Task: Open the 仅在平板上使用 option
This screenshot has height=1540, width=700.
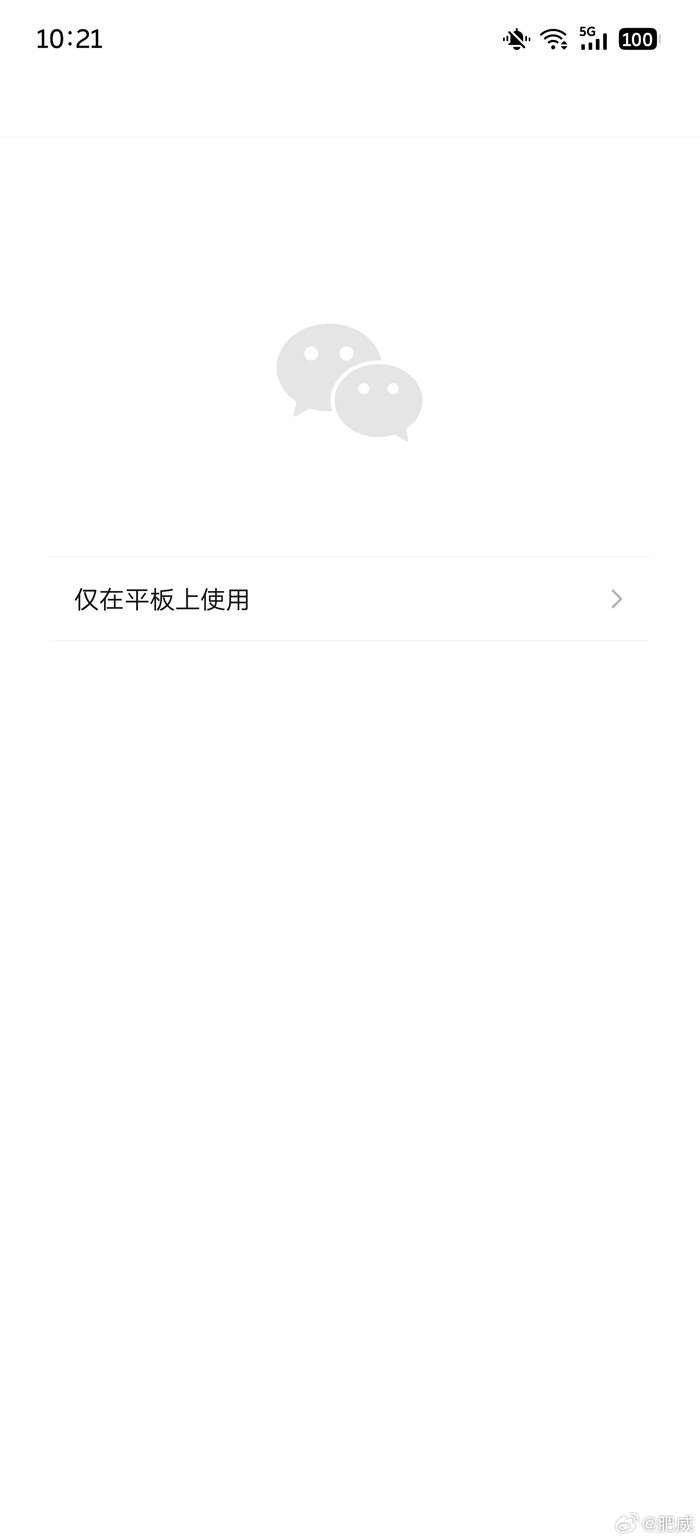Action: pyautogui.click(x=350, y=599)
